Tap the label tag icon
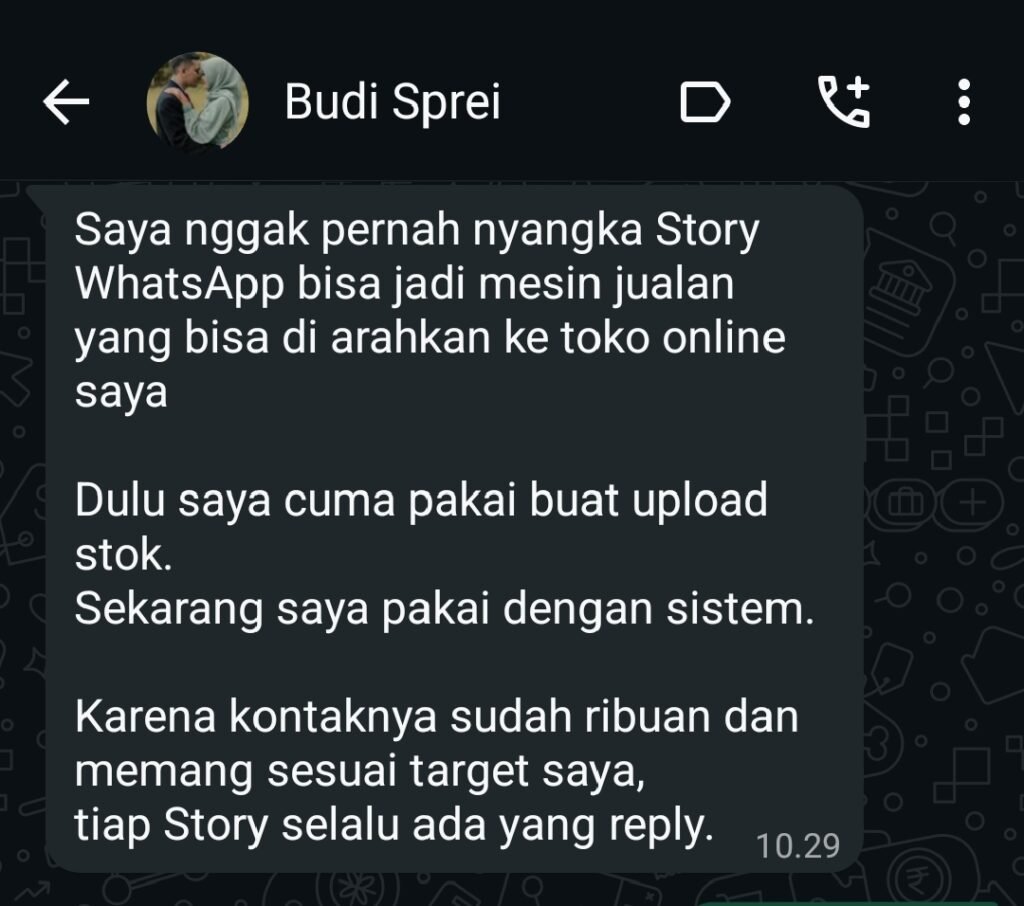 click(705, 102)
